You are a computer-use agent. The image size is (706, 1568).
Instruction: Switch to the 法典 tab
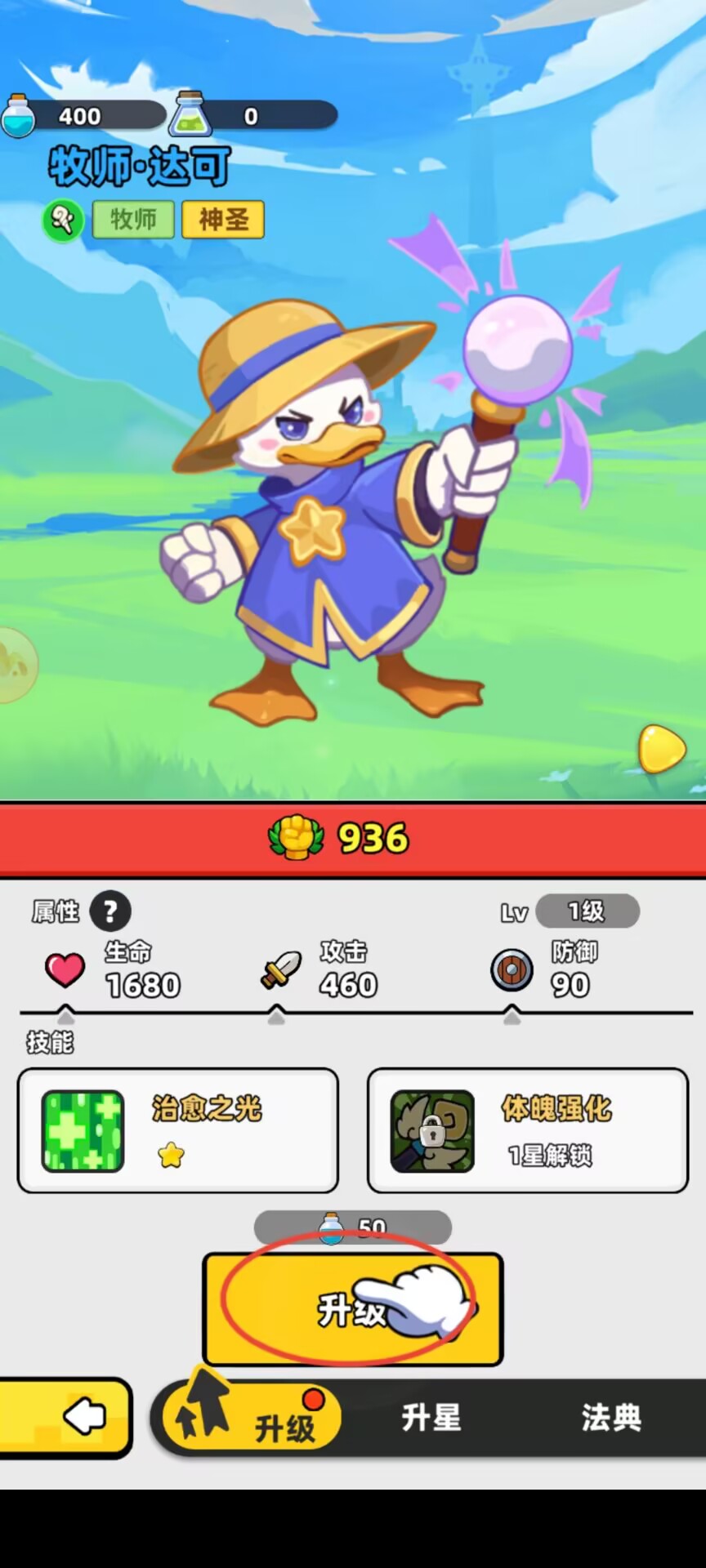[611, 1418]
